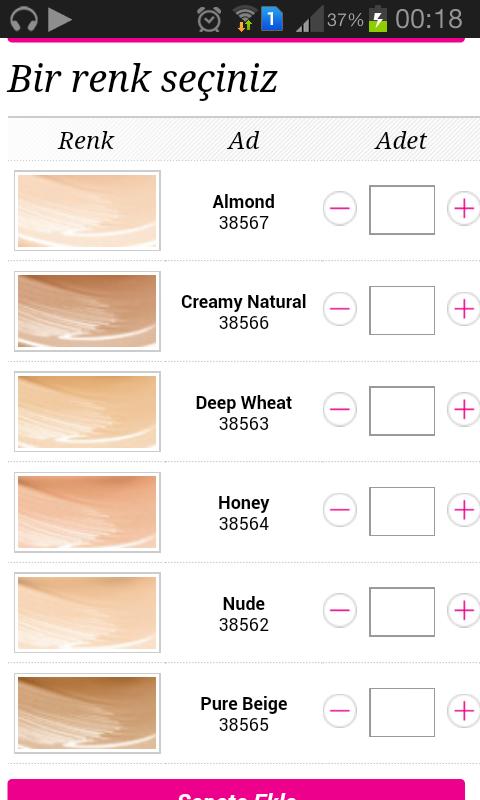Decrease quantity for Almond shade
480x800 pixels.
tap(340, 208)
